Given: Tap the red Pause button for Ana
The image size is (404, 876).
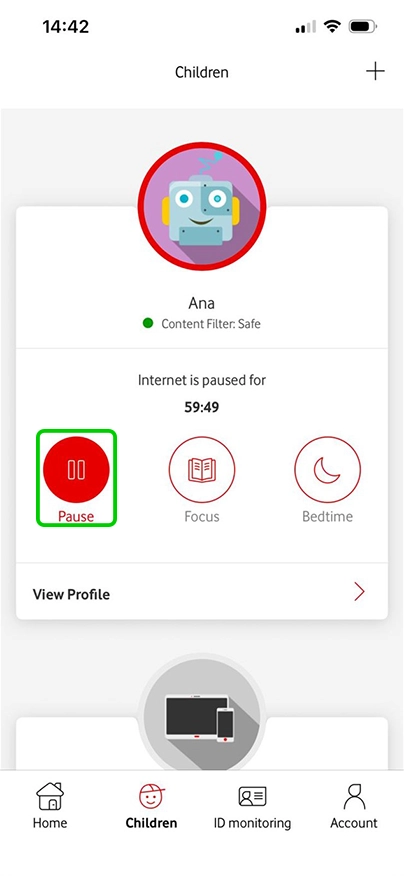Looking at the screenshot, I should tap(77, 470).
